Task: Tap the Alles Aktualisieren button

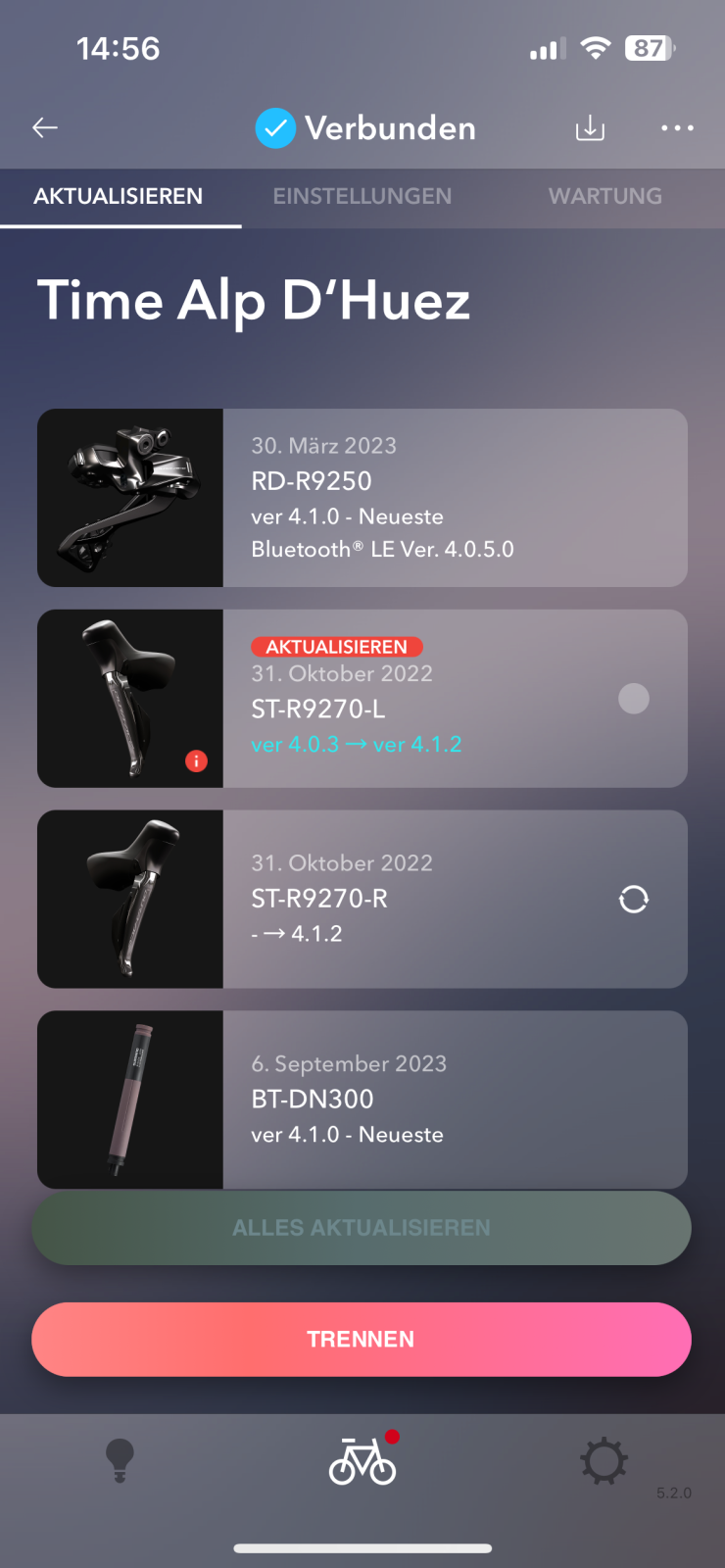Action: coord(362,1228)
